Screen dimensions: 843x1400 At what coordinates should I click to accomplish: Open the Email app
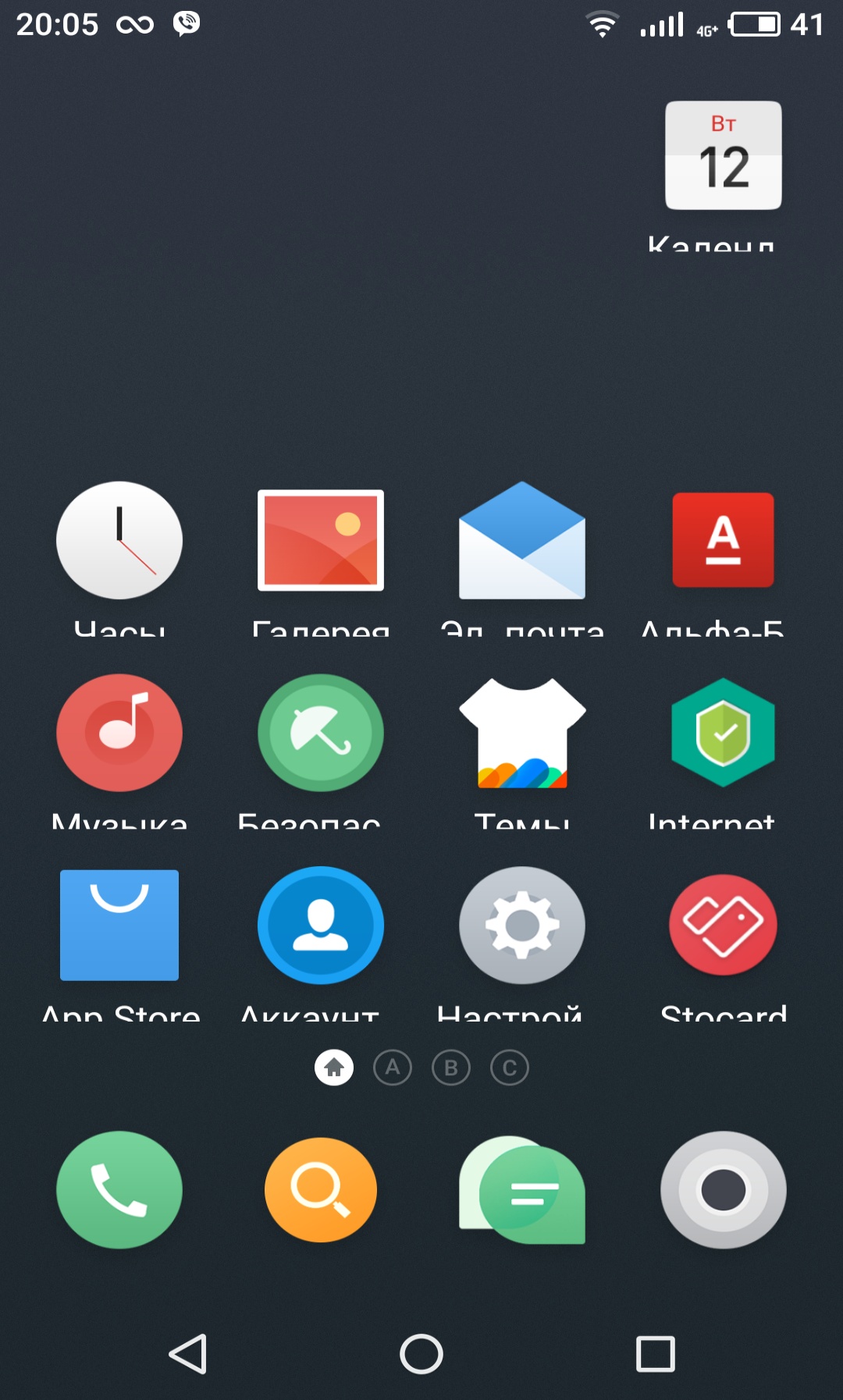click(521, 540)
